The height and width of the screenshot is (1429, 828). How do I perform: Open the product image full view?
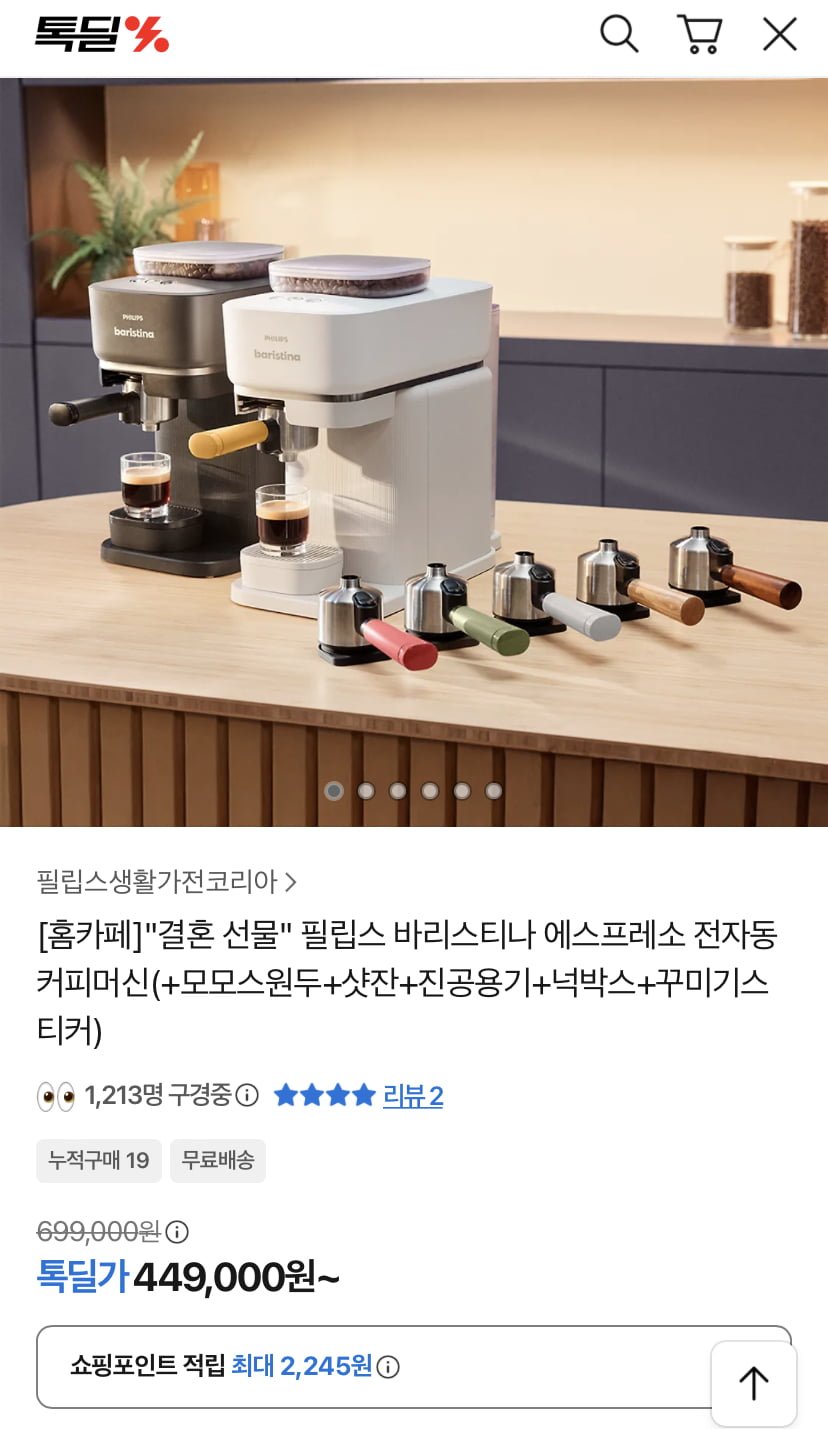414,450
